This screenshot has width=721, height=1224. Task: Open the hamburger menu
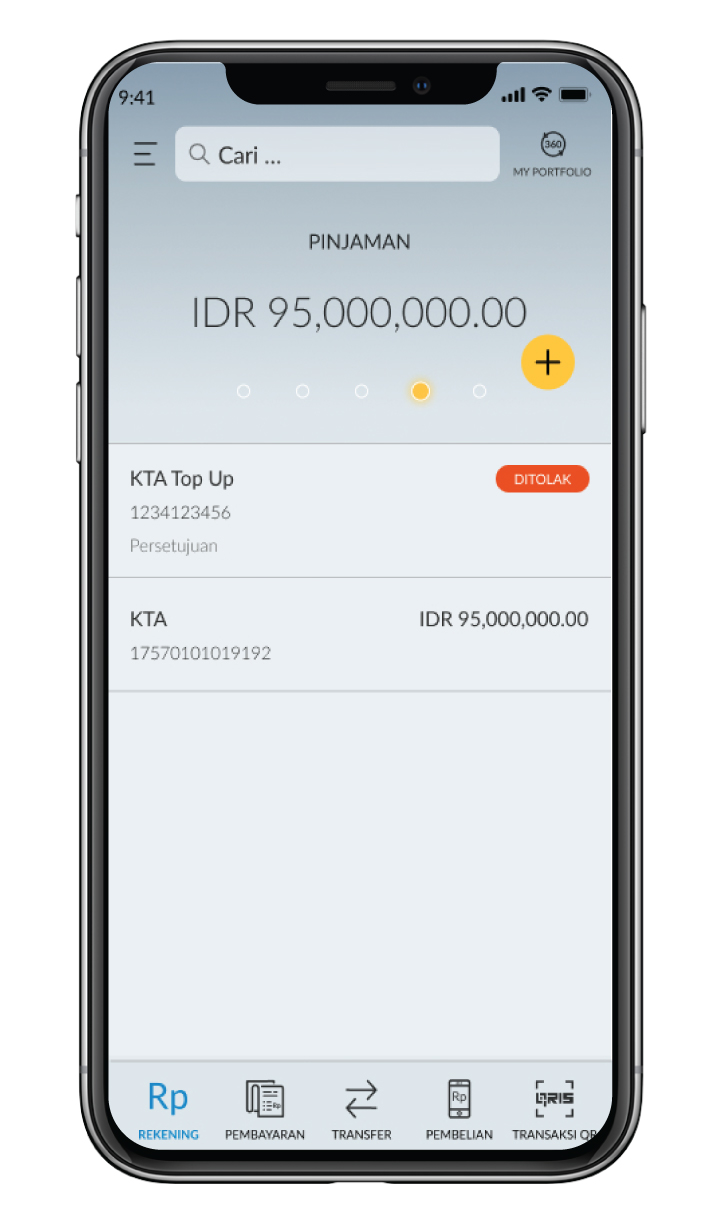145,154
